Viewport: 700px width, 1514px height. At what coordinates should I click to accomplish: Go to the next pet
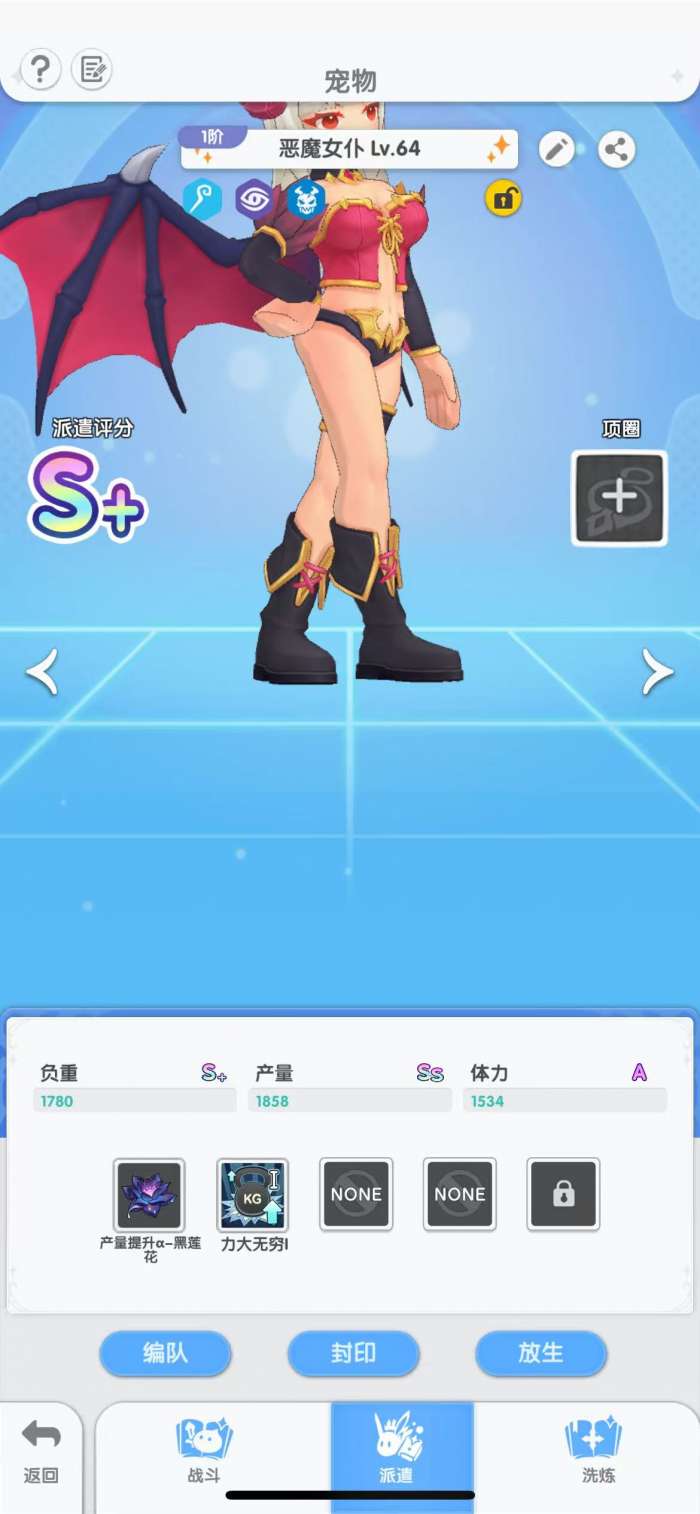click(x=657, y=671)
